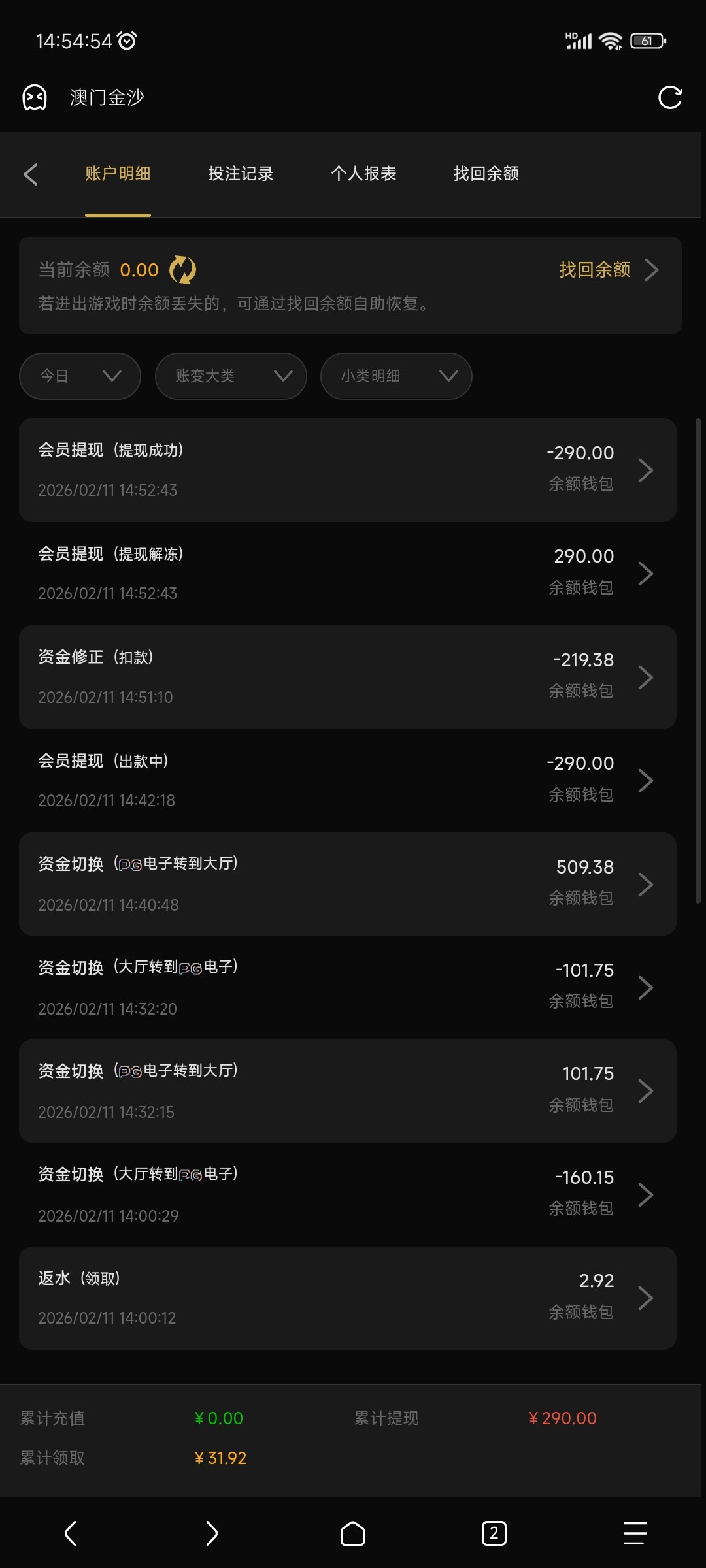Open the 找回余额 tab
The width and height of the screenshot is (706, 1568).
486,174
